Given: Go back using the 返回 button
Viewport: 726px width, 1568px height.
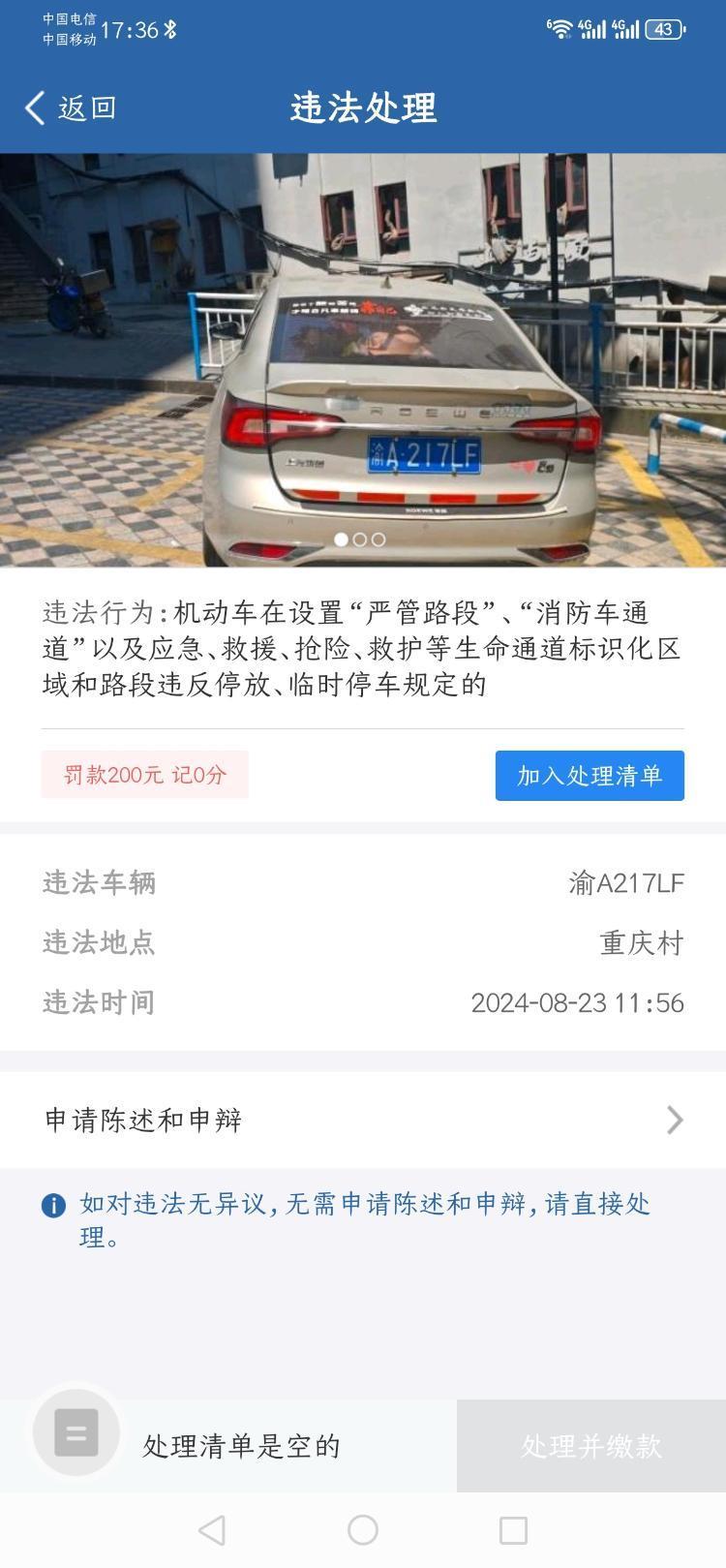Looking at the screenshot, I should 70,108.
